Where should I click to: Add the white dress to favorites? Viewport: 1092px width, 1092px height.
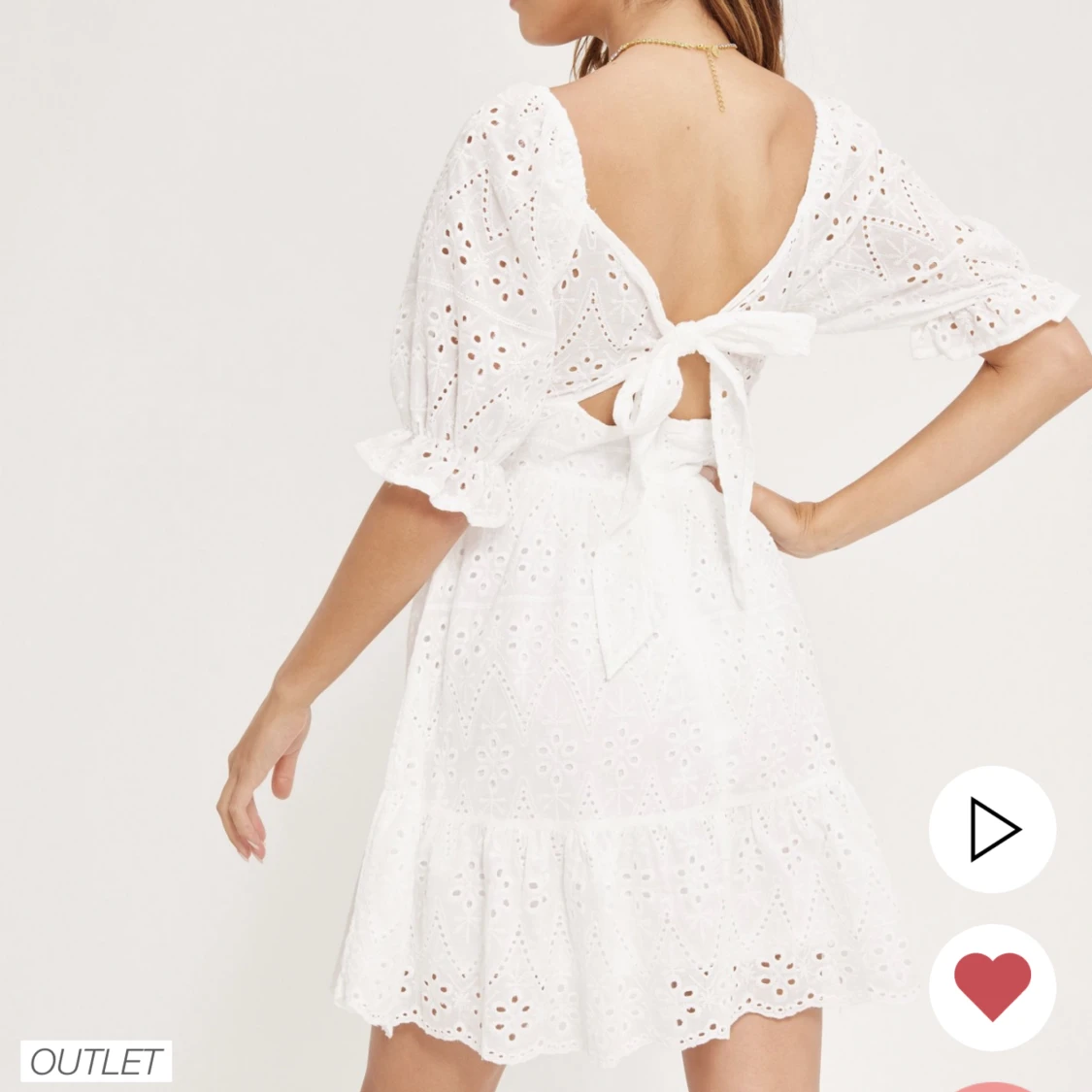[992, 986]
